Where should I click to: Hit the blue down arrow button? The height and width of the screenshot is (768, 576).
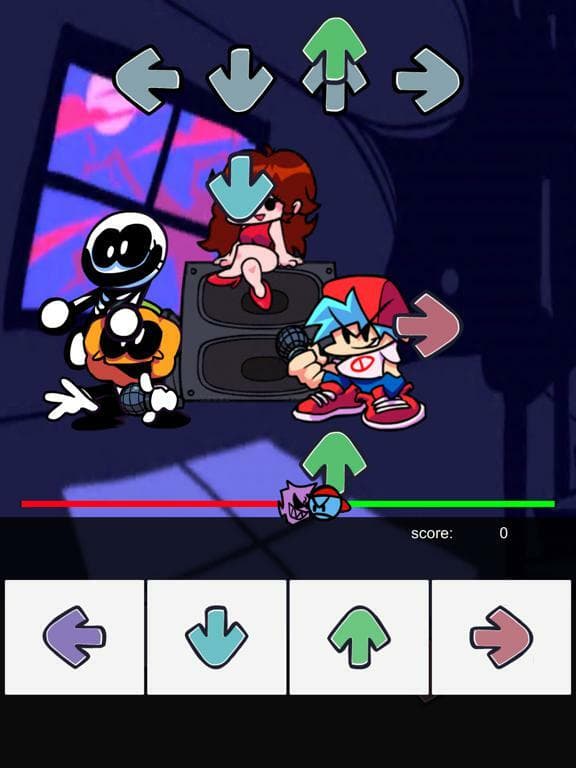click(x=216, y=637)
